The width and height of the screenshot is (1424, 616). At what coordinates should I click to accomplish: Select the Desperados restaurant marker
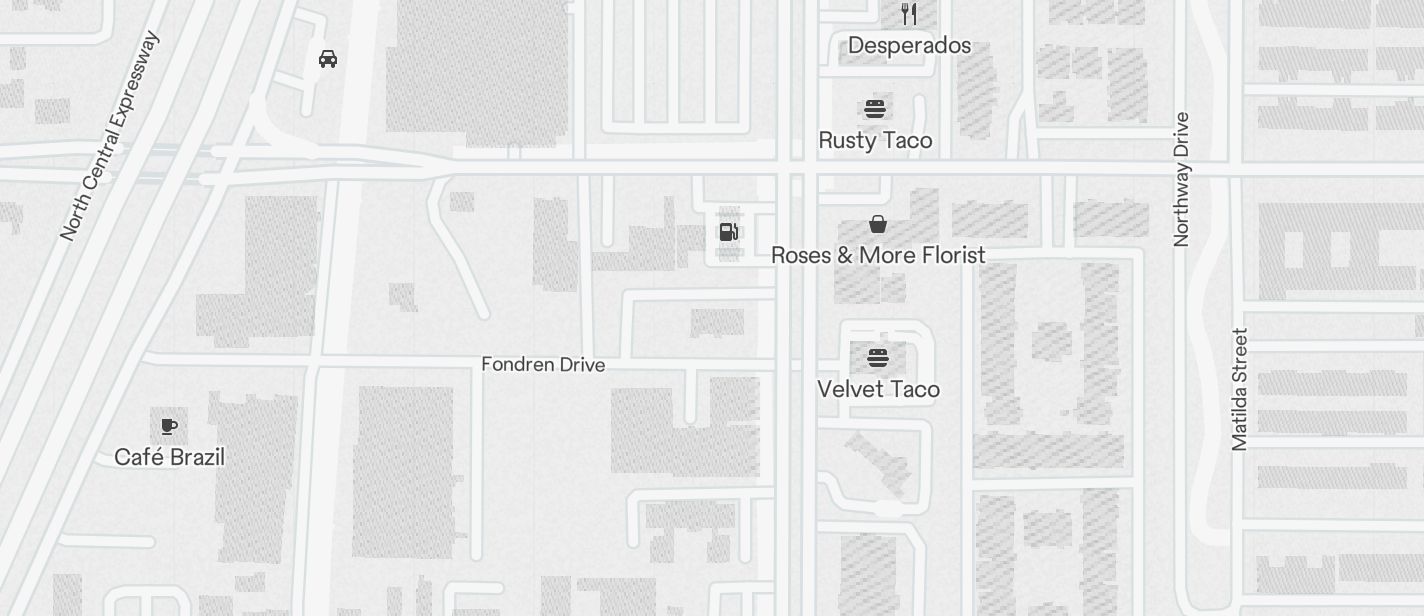(908, 15)
